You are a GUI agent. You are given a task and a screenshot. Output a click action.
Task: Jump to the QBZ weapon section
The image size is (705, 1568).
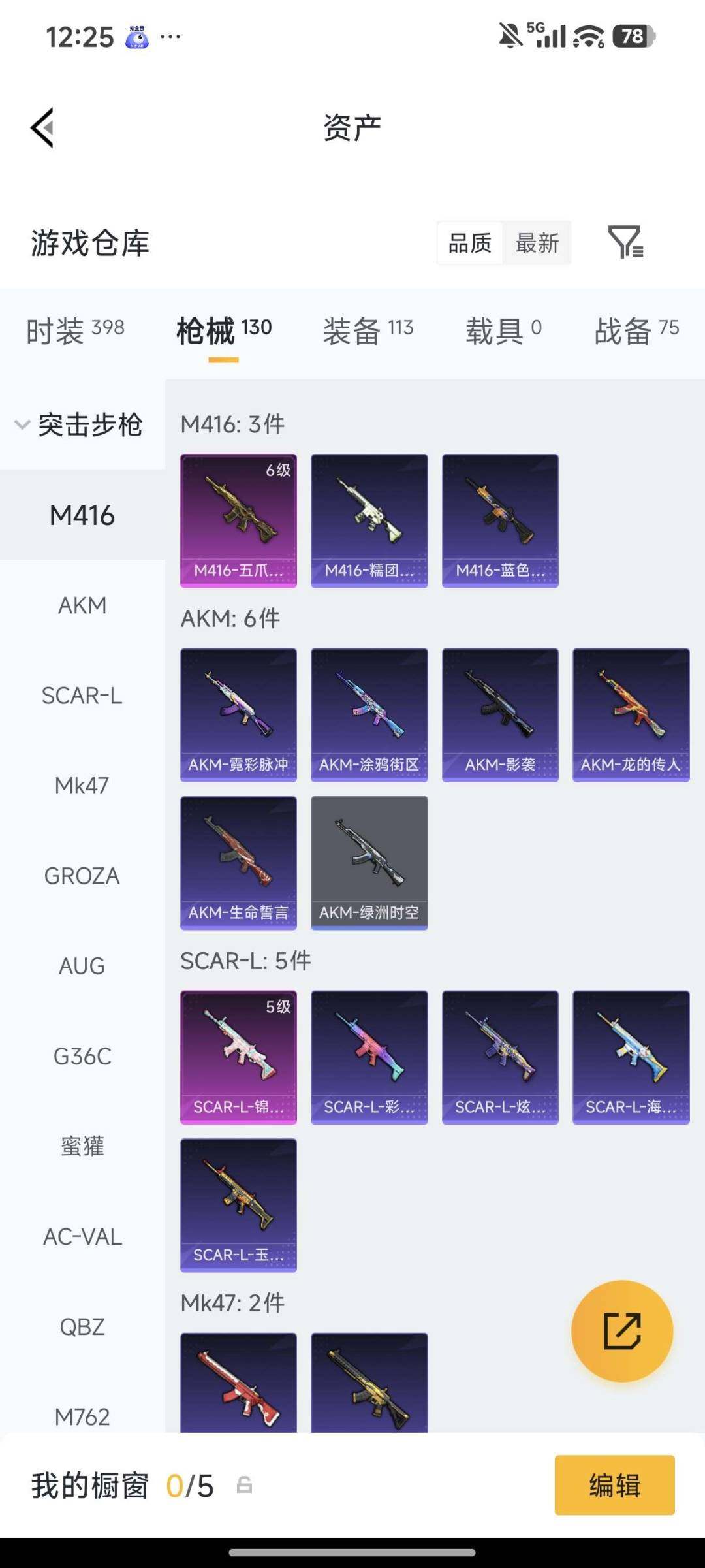point(82,1326)
